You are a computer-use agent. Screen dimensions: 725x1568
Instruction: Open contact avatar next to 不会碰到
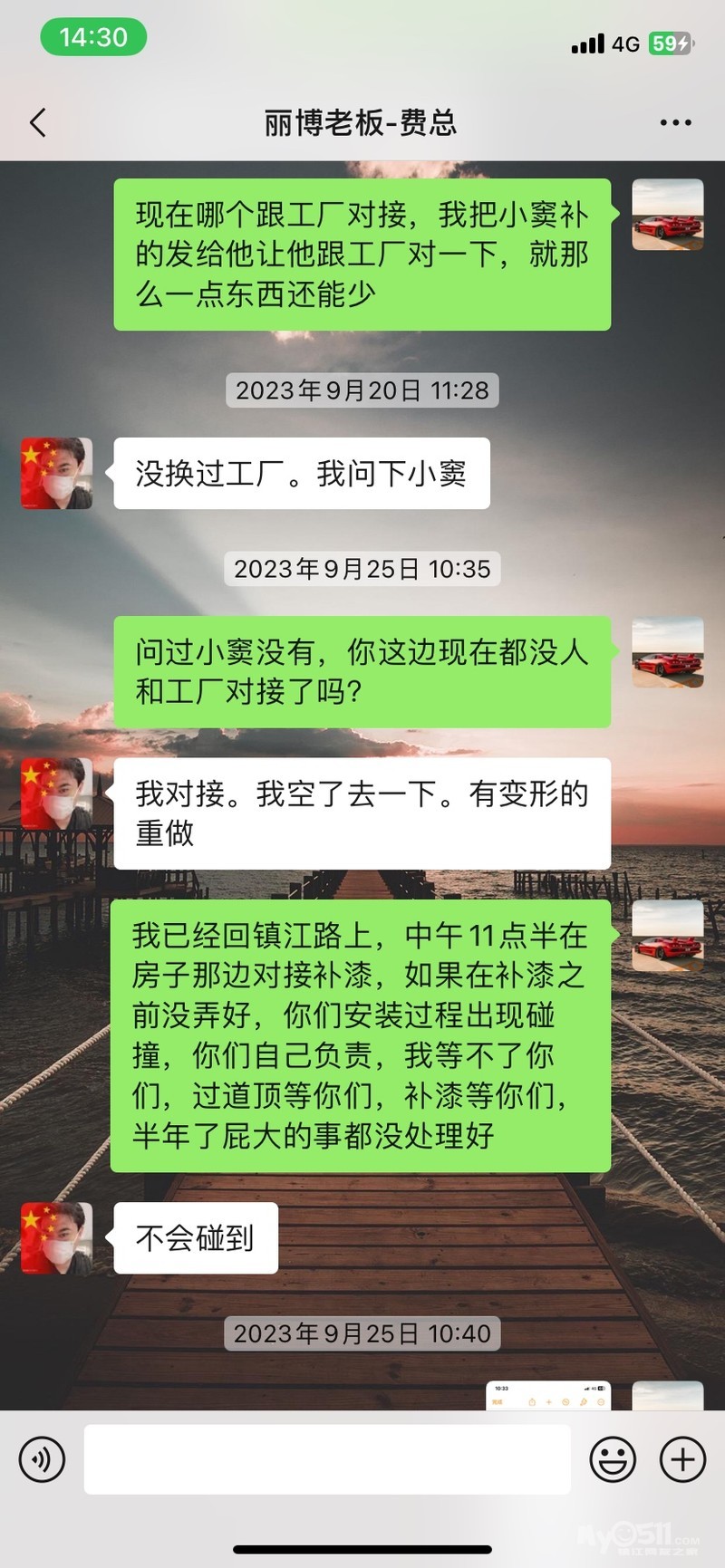click(x=57, y=1237)
